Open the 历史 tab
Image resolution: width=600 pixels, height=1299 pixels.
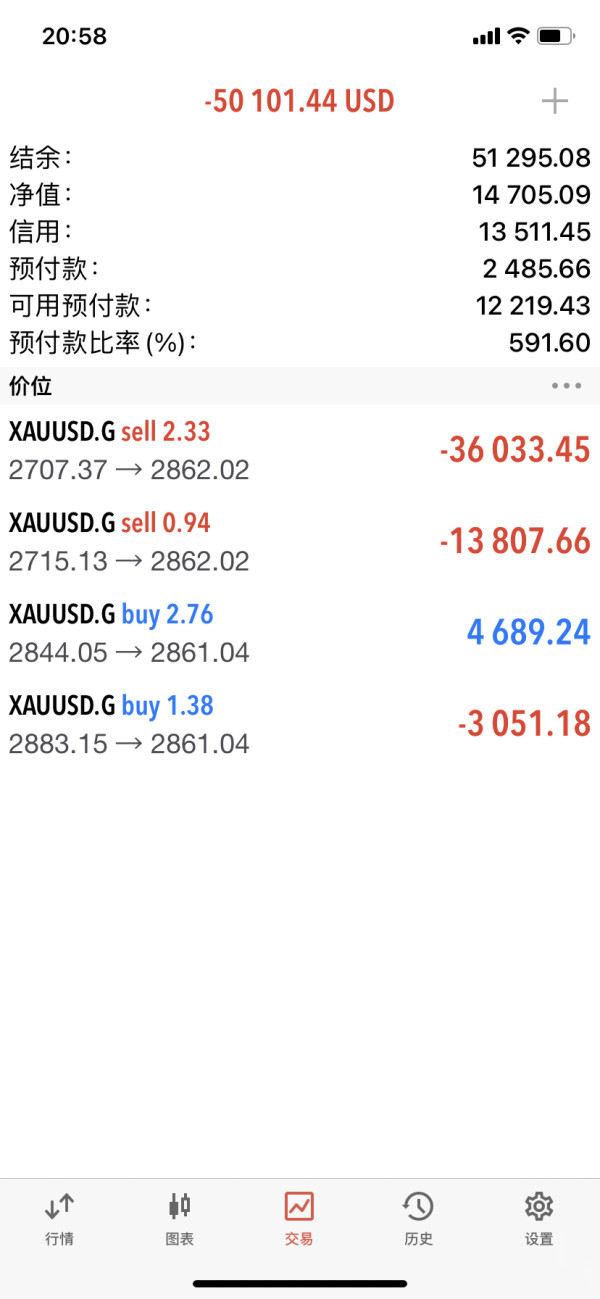click(418, 1218)
